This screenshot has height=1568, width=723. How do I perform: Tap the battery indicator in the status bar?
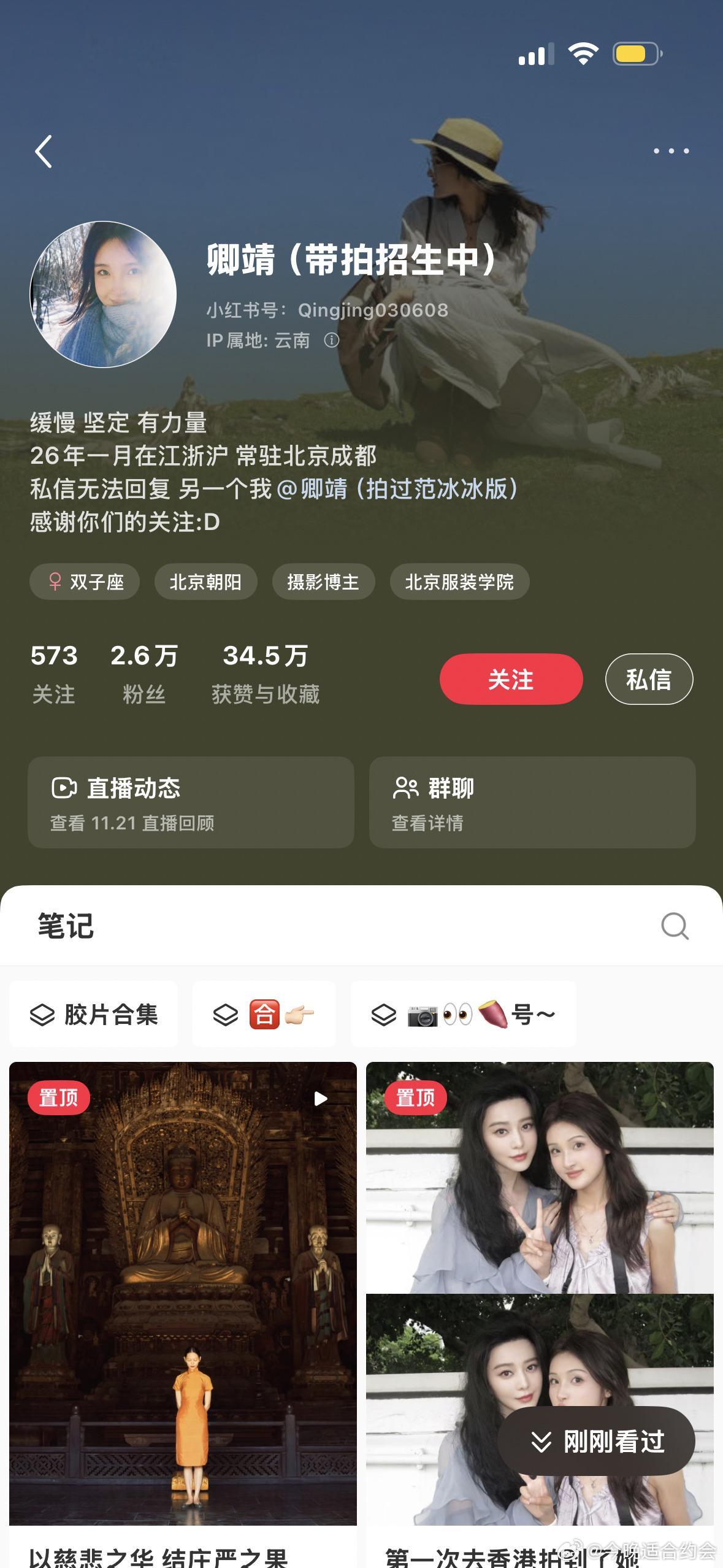[635, 55]
